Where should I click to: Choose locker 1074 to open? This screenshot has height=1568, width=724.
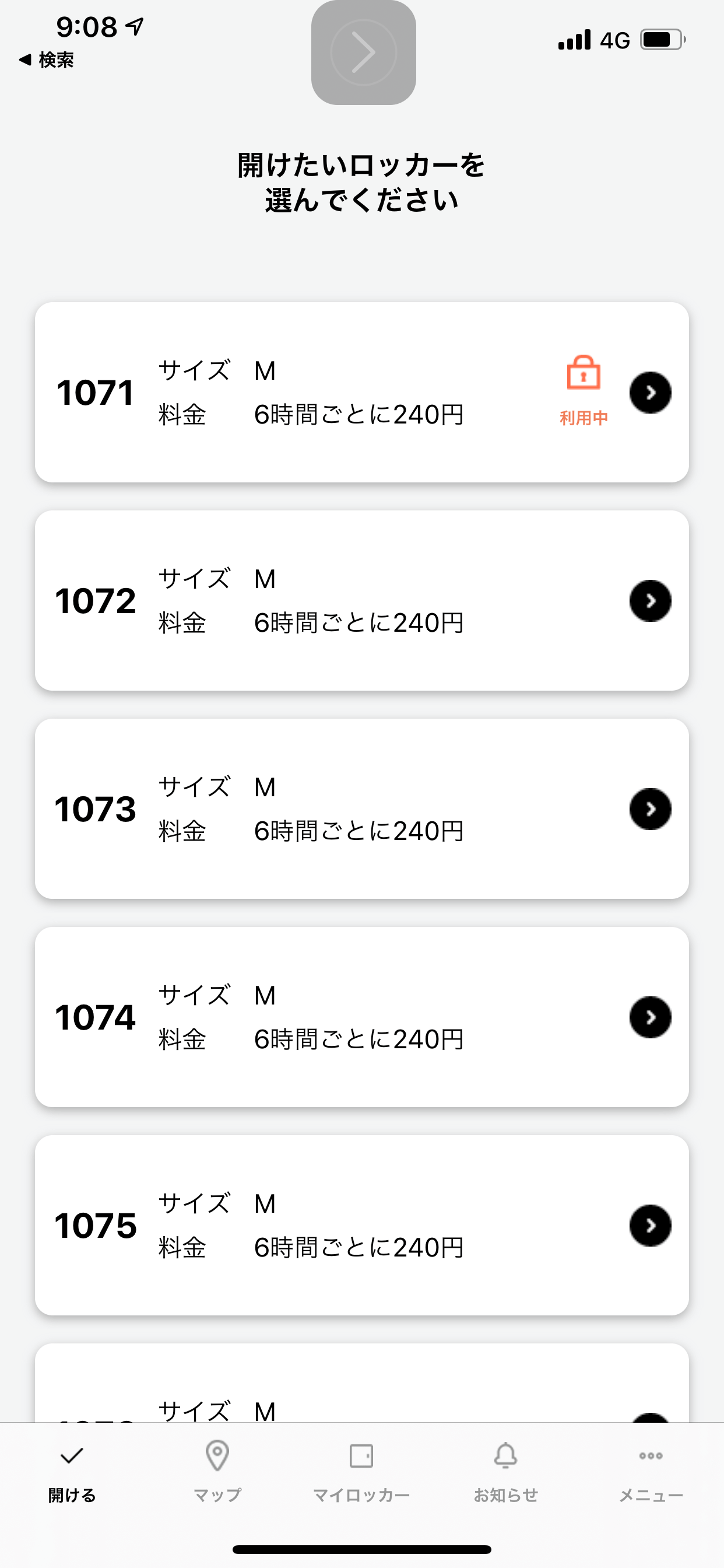coord(362,1017)
